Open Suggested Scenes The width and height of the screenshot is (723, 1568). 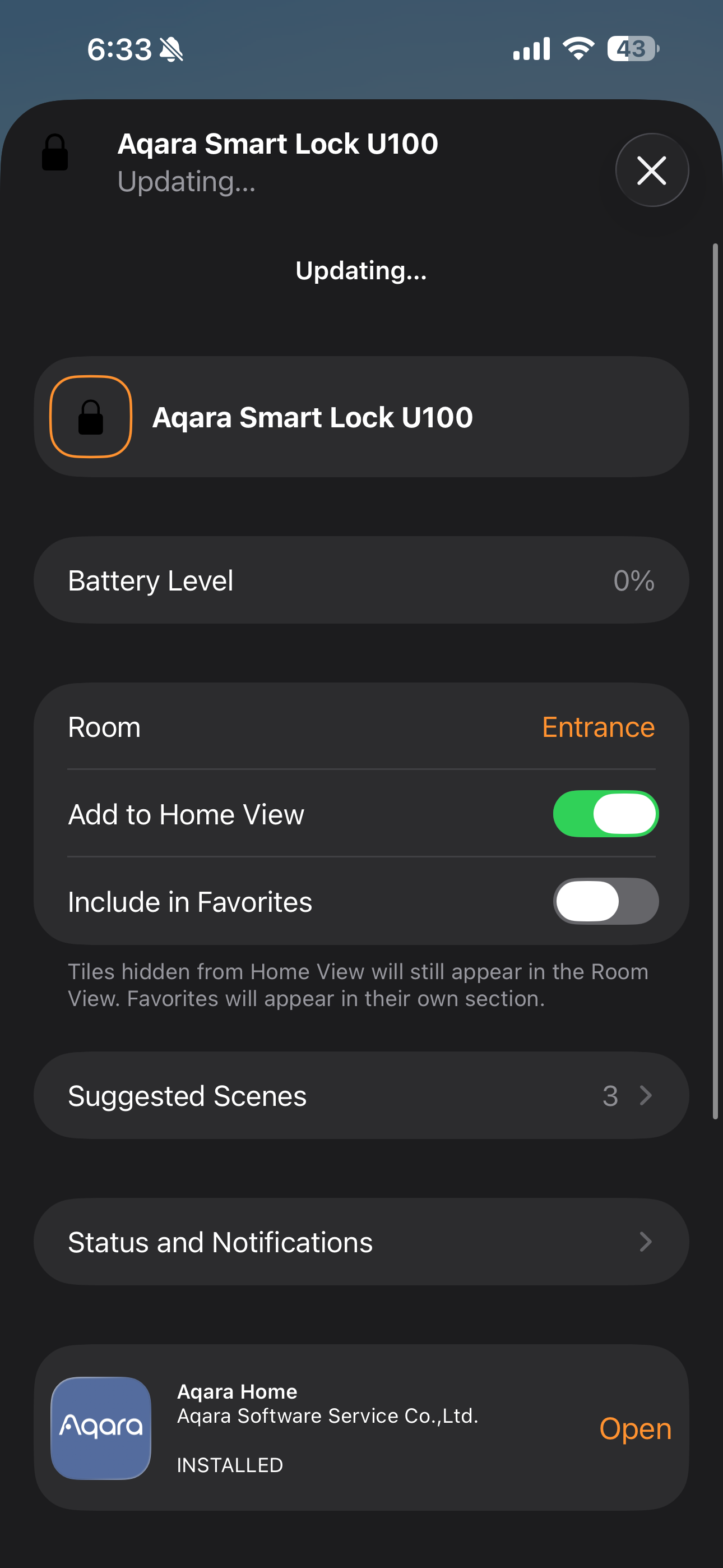[x=361, y=1096]
